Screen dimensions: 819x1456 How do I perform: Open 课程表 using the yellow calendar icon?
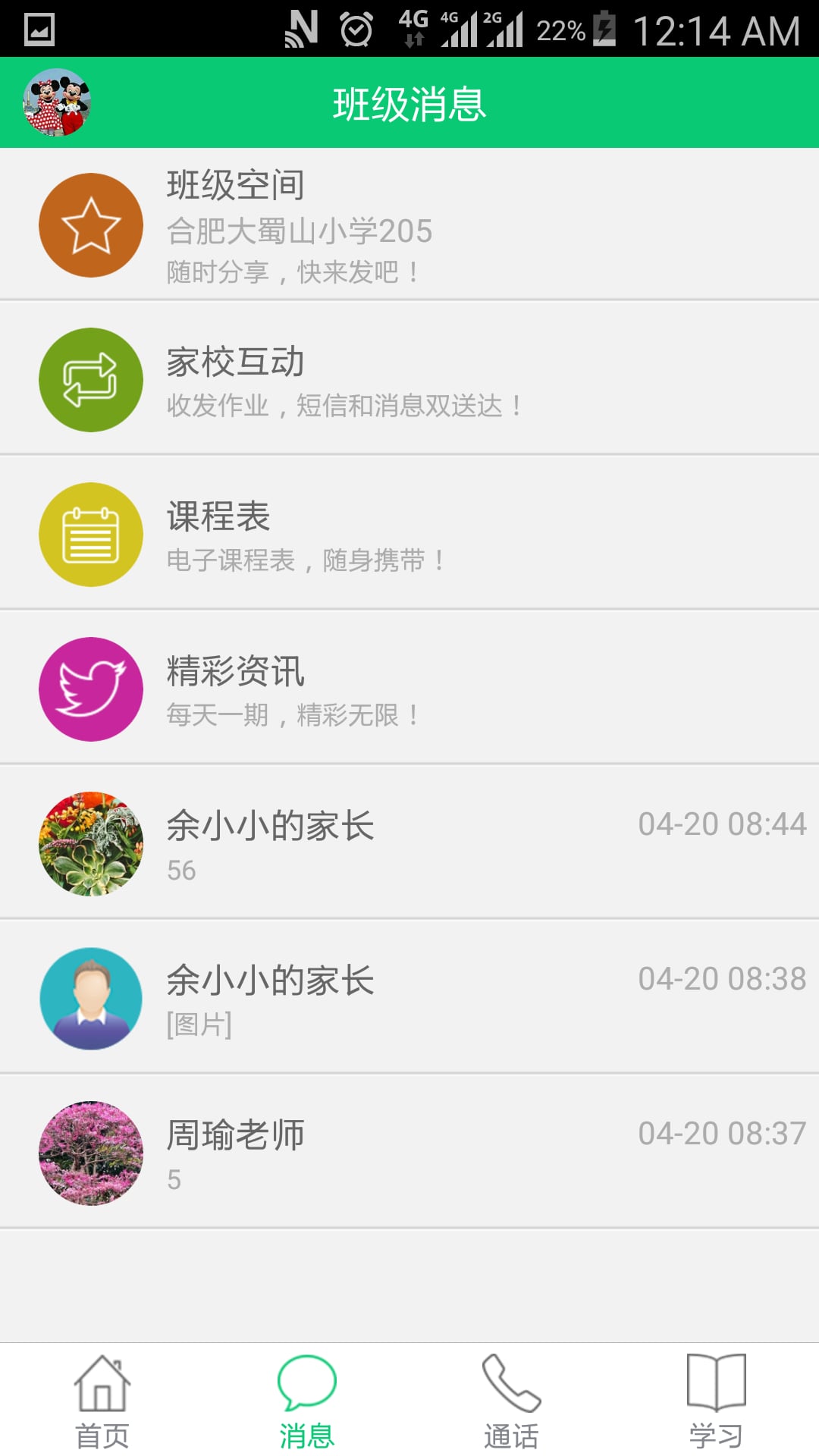(x=89, y=533)
